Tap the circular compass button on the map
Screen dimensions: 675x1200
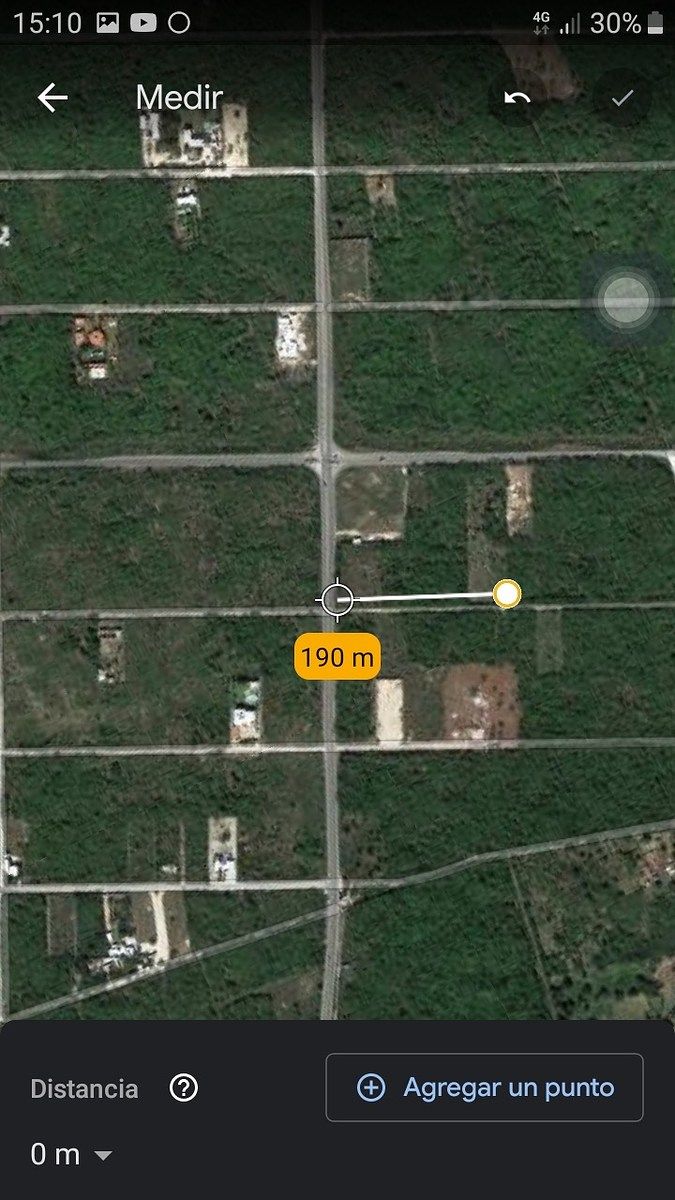coord(626,299)
